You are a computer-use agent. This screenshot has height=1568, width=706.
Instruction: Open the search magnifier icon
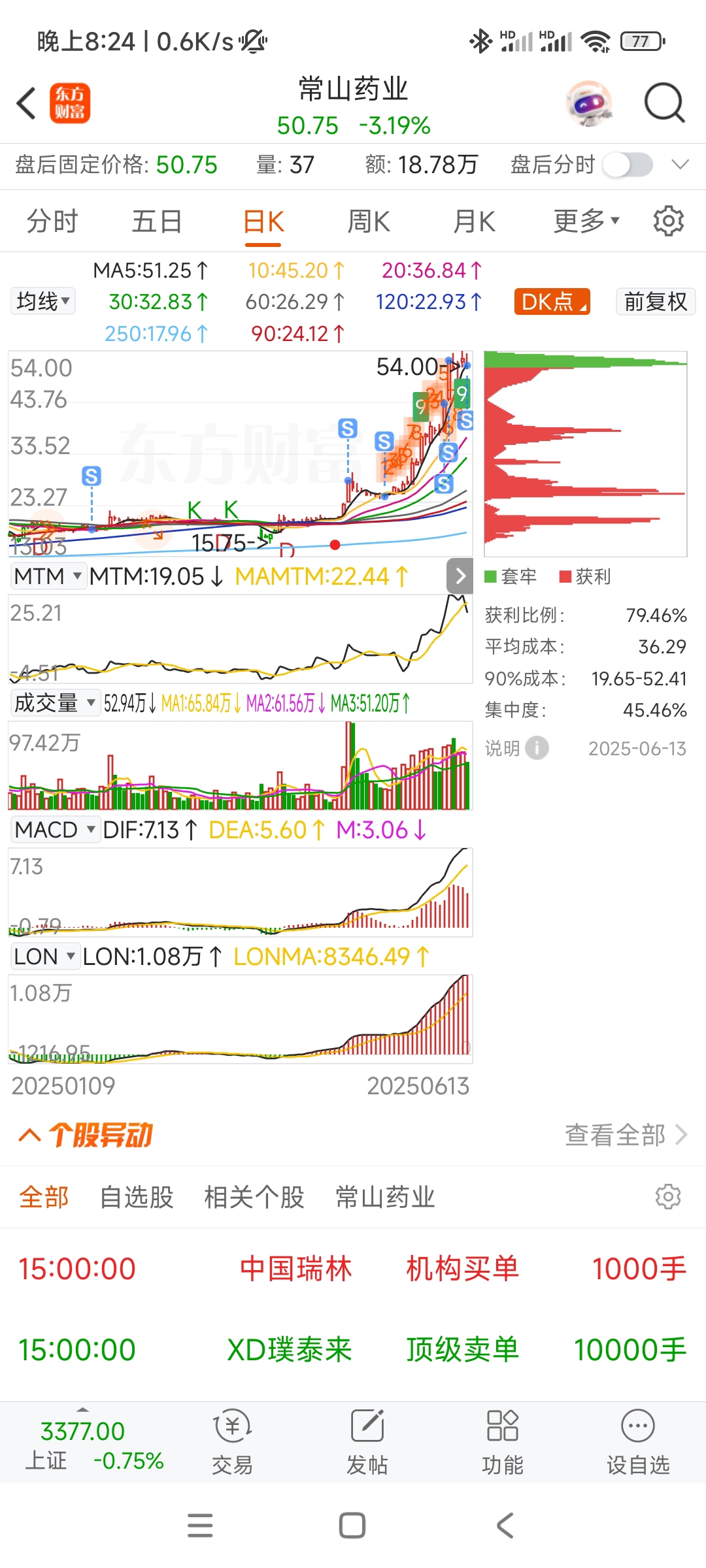[664, 103]
